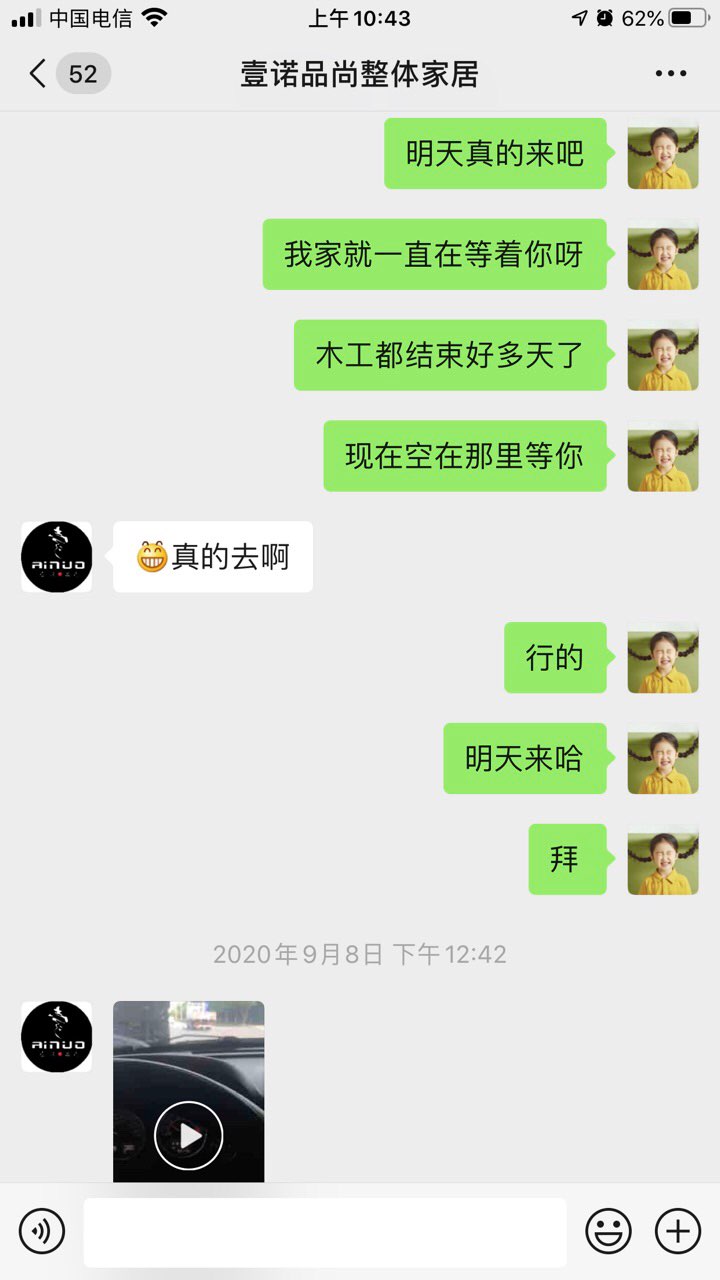The image size is (720, 1280).
Task: Open the plus attachment menu
Action: [678, 1231]
